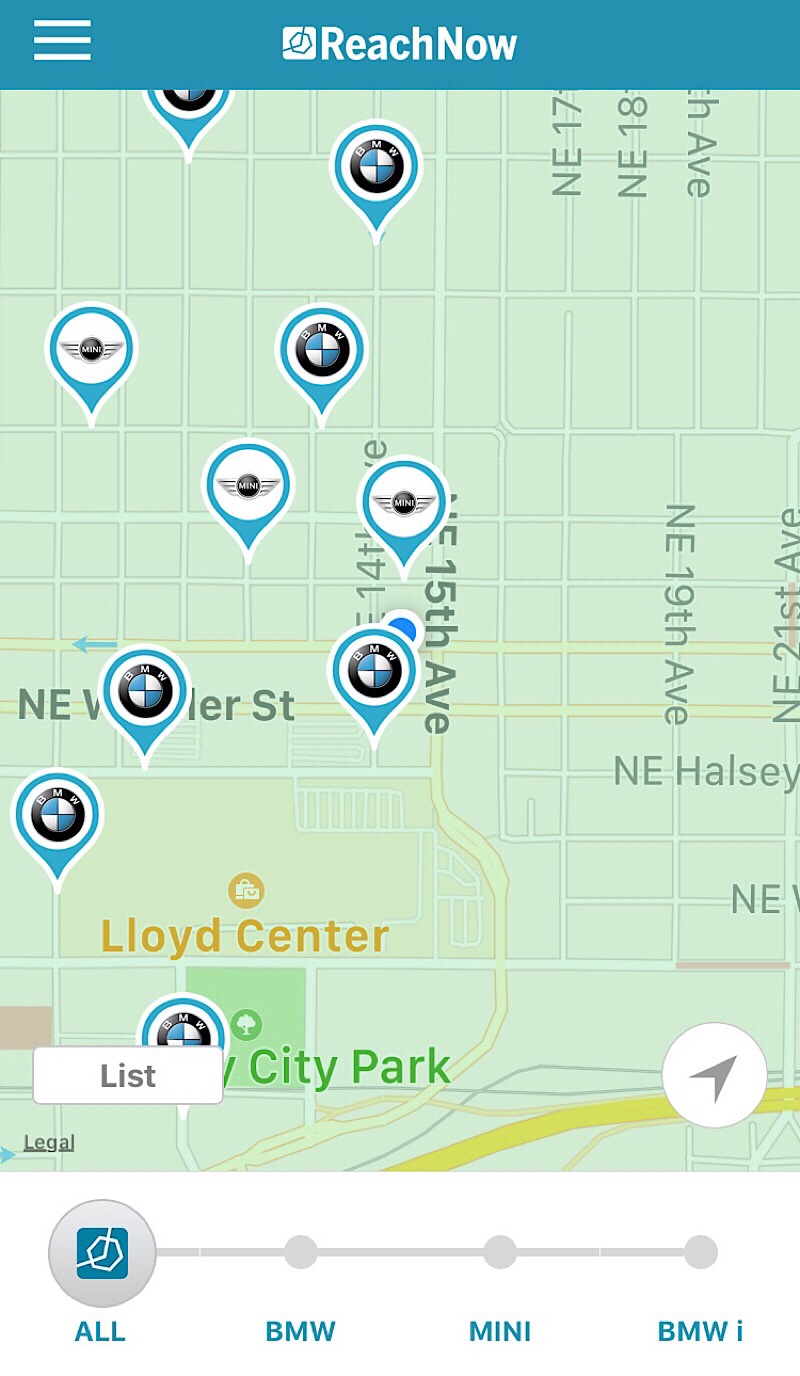Open the hamburger menu

[x=62, y=41]
